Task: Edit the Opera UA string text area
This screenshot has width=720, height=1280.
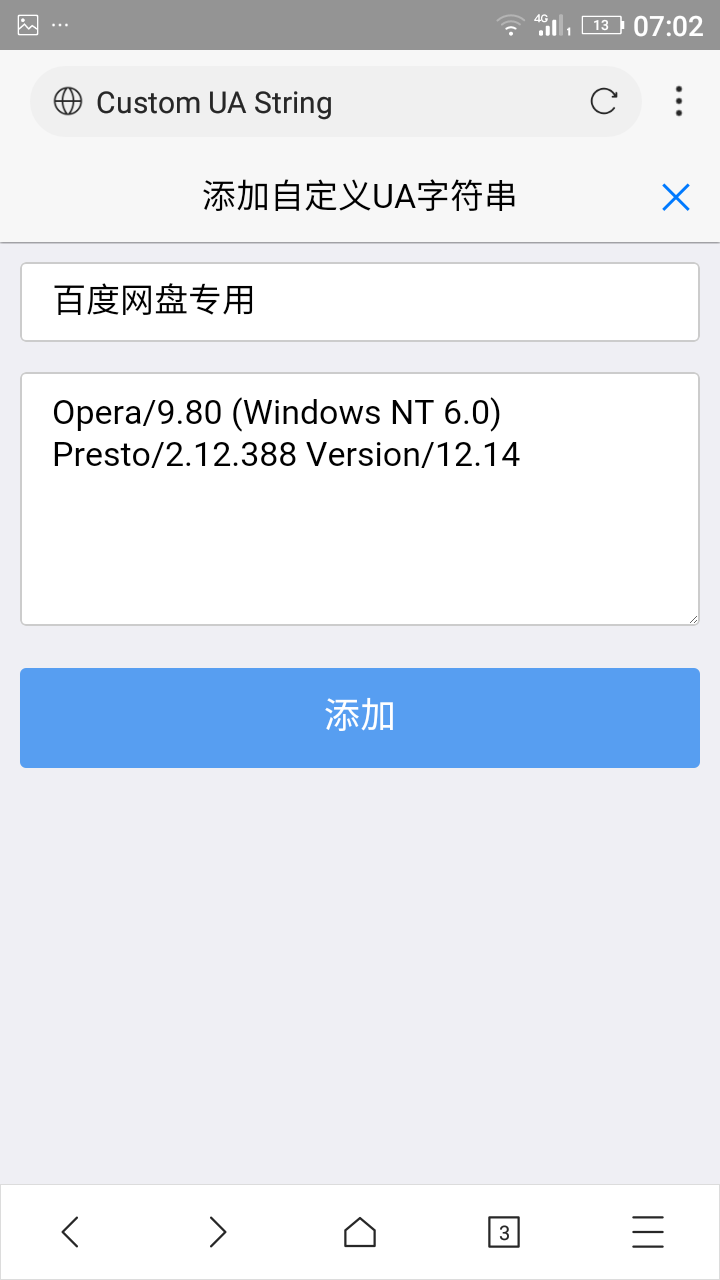Action: point(360,499)
